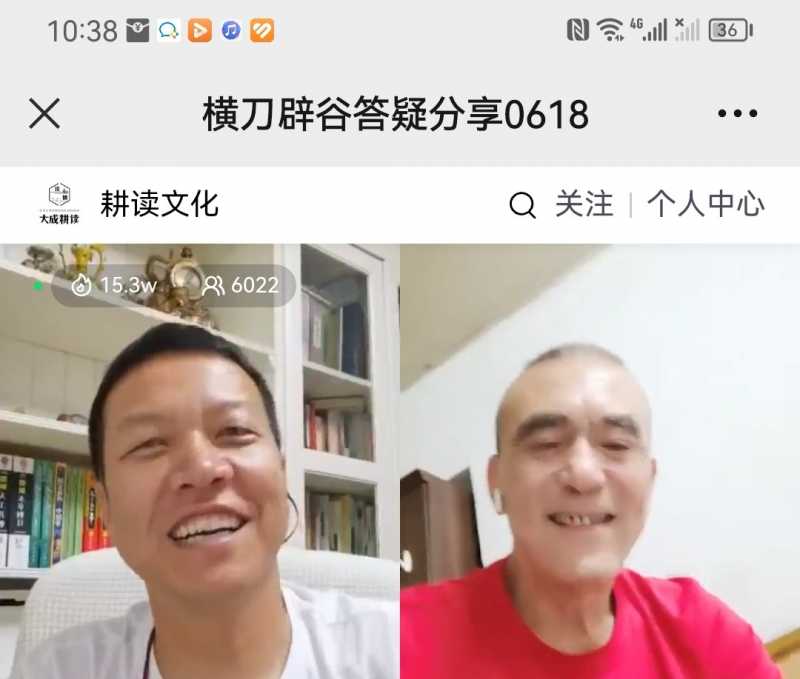Viewport: 800px width, 679px height.
Task: Close the live stream page
Action: coord(44,114)
